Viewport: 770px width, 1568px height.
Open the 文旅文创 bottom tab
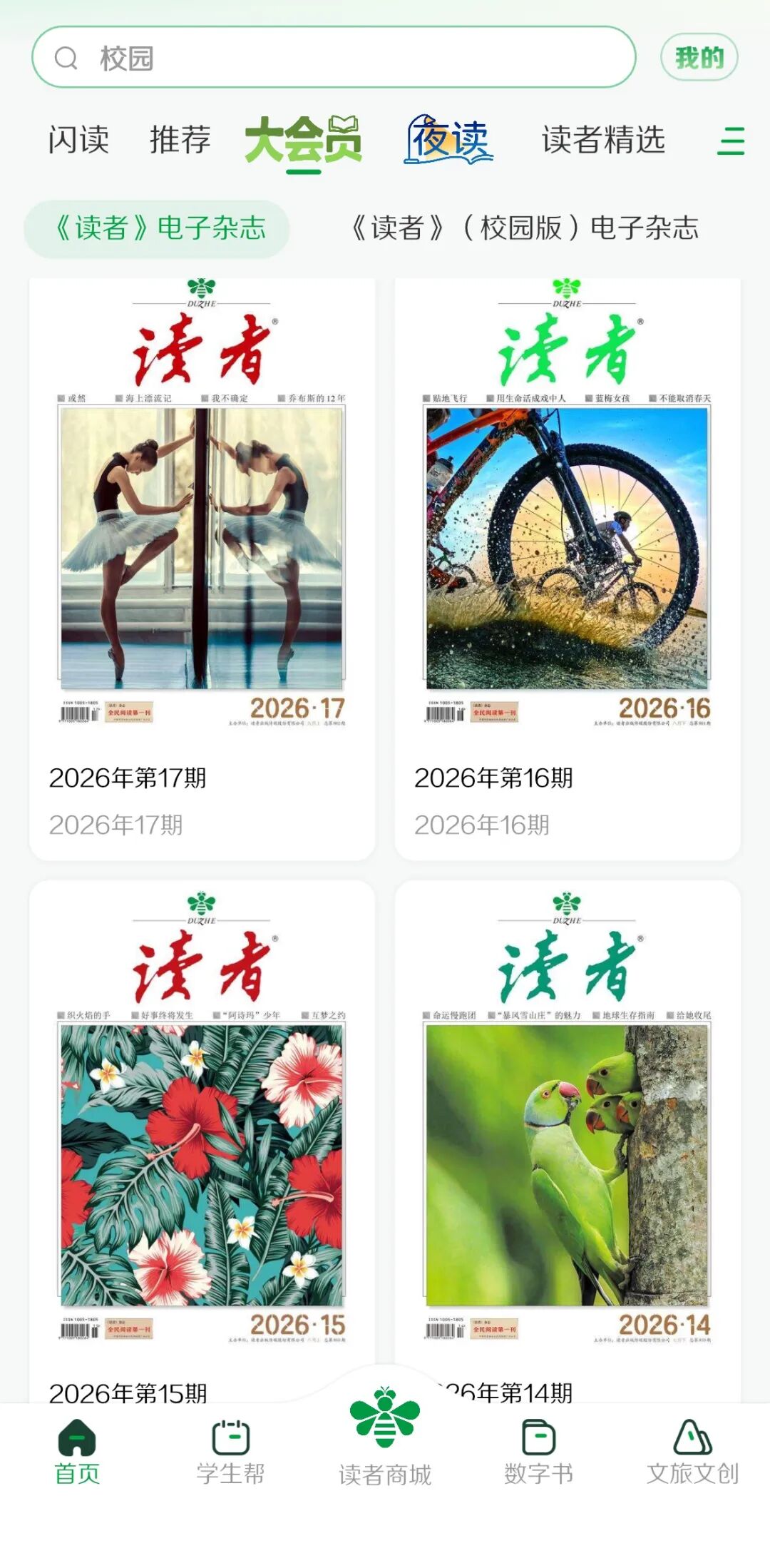point(693,1452)
